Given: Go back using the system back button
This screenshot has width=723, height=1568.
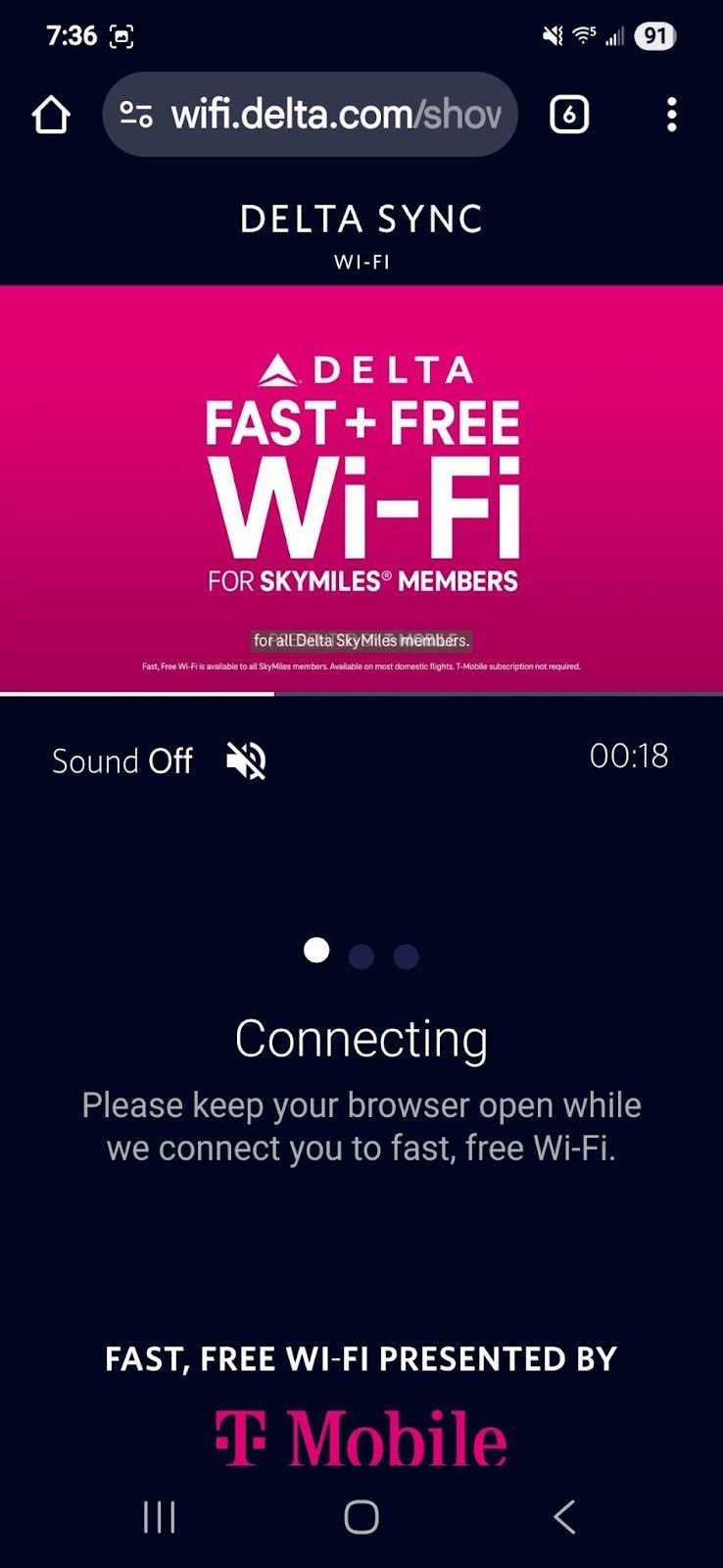Looking at the screenshot, I should [564, 1516].
